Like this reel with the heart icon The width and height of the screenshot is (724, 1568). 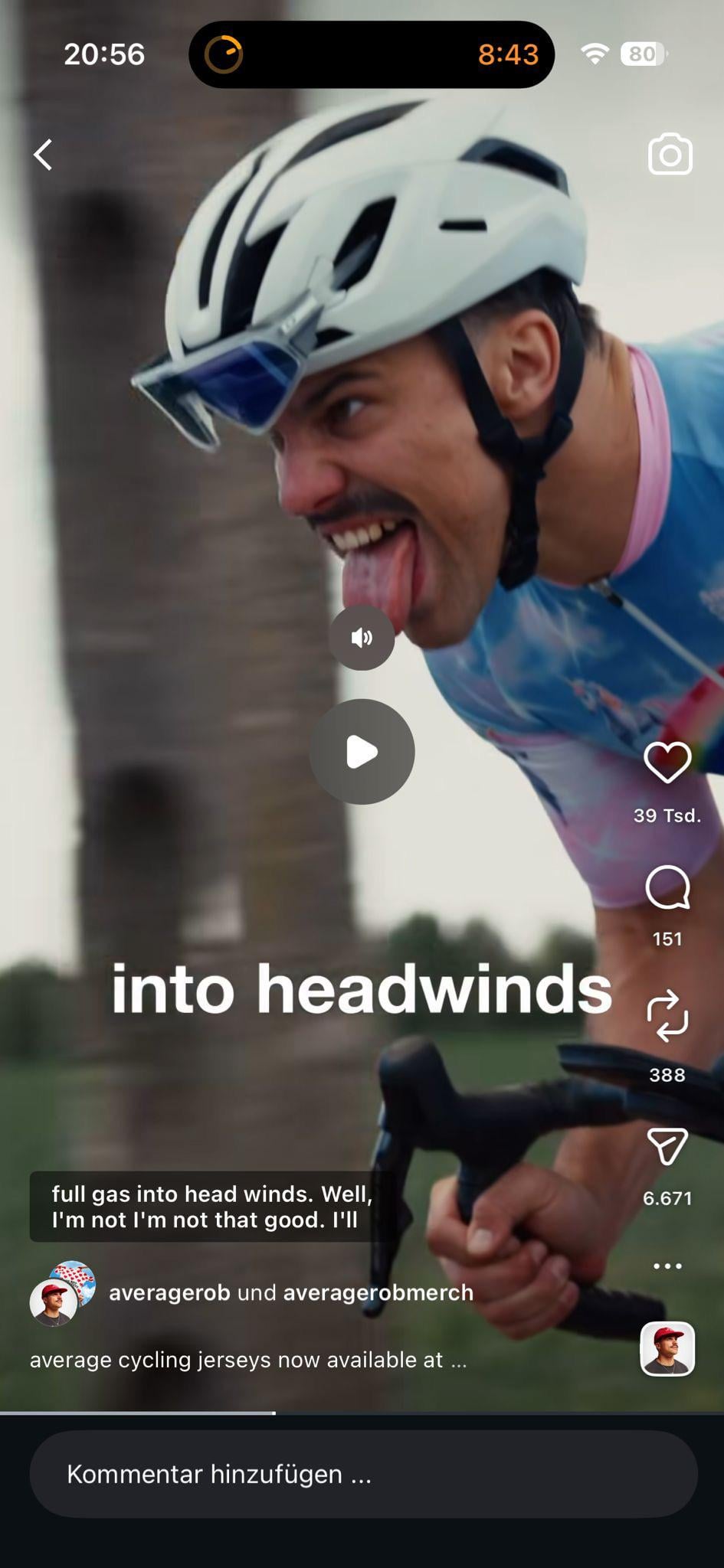click(x=667, y=762)
